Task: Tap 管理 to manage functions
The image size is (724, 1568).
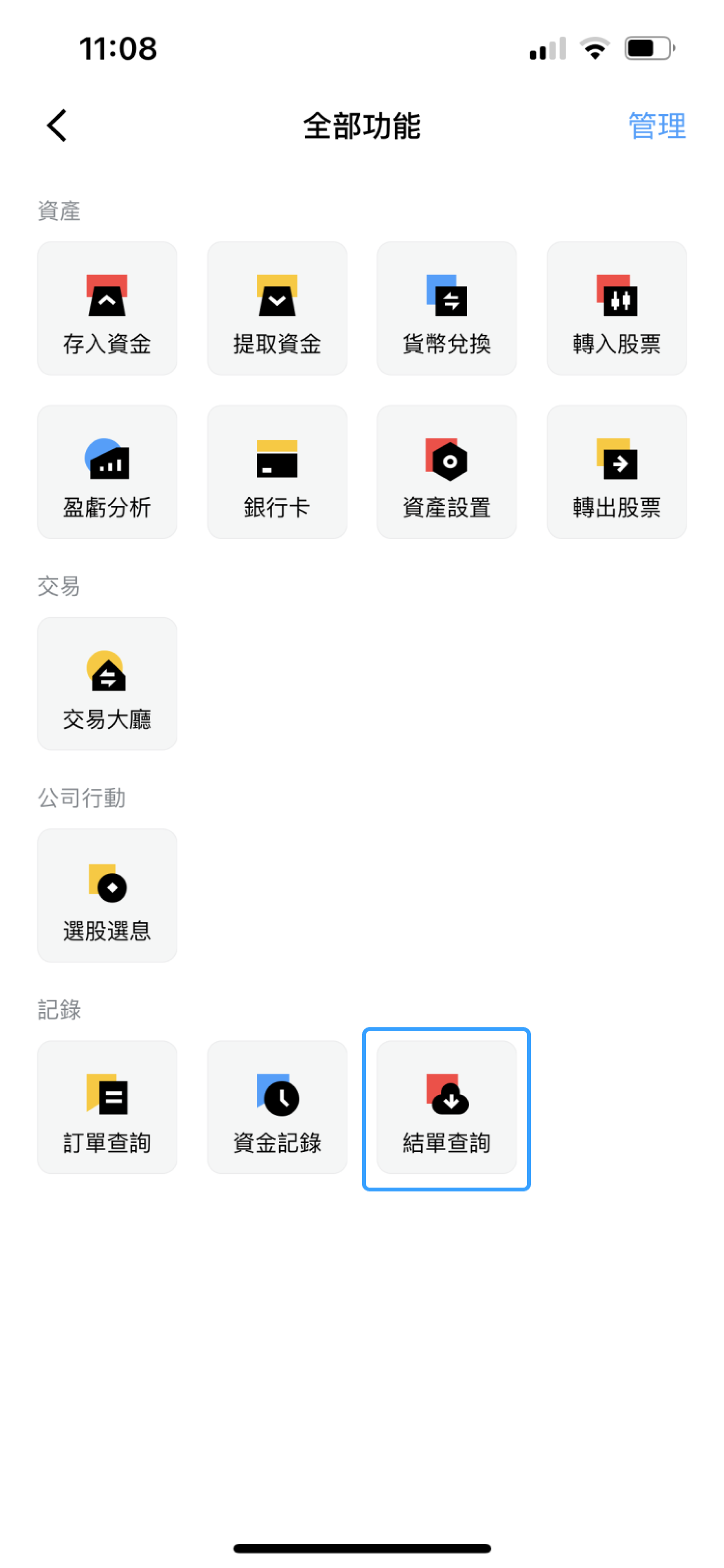Action: coord(656,126)
